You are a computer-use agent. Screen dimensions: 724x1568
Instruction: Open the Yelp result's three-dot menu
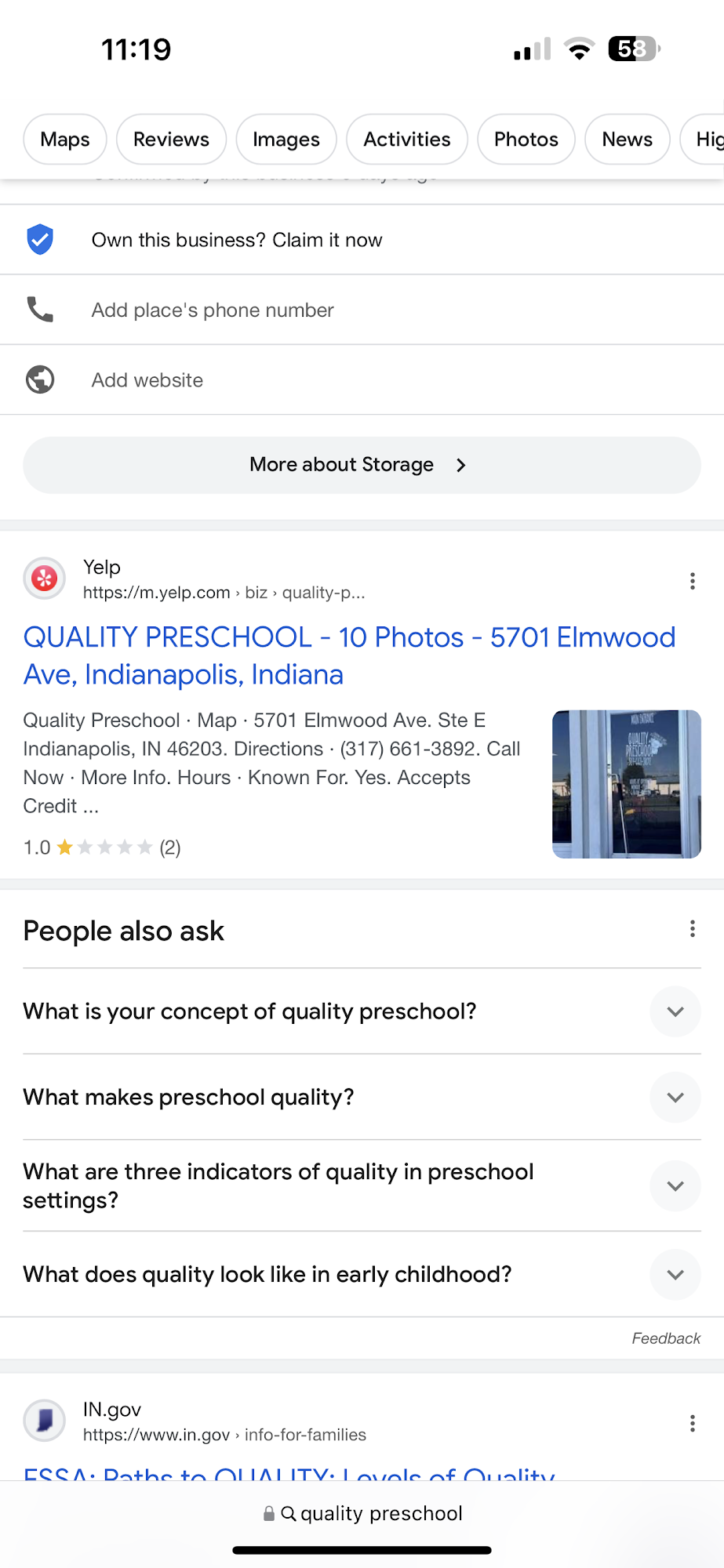click(692, 581)
